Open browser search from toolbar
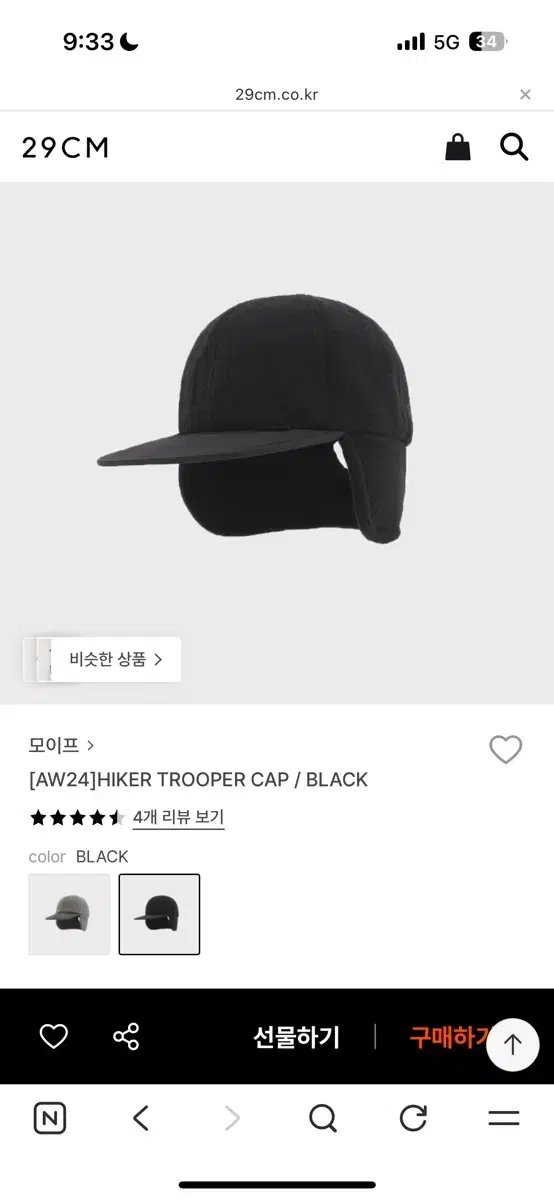The height and width of the screenshot is (1200, 554). click(323, 1118)
